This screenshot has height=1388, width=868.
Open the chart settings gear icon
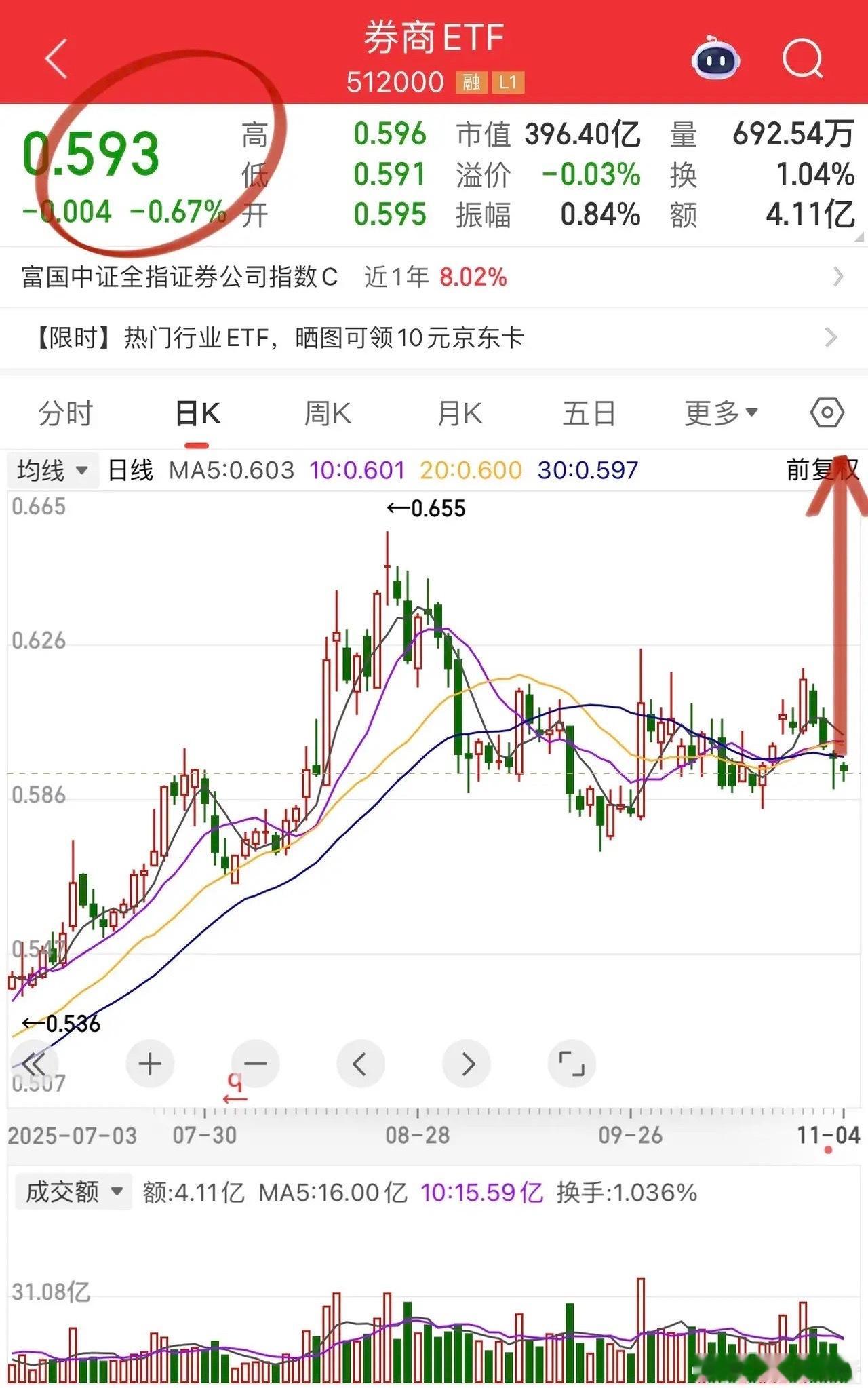[x=826, y=412]
